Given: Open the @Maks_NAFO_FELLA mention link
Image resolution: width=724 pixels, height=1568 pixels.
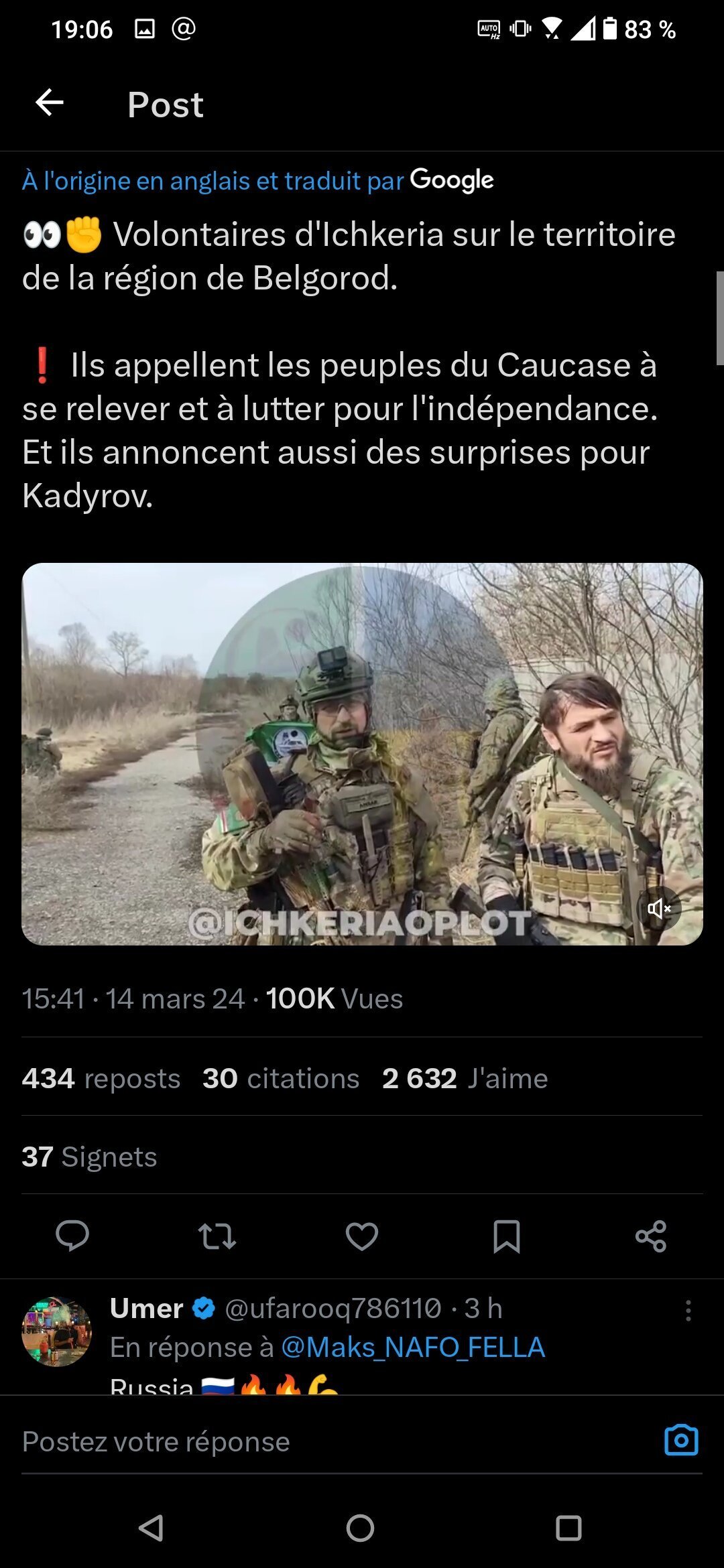Looking at the screenshot, I should point(413,1348).
